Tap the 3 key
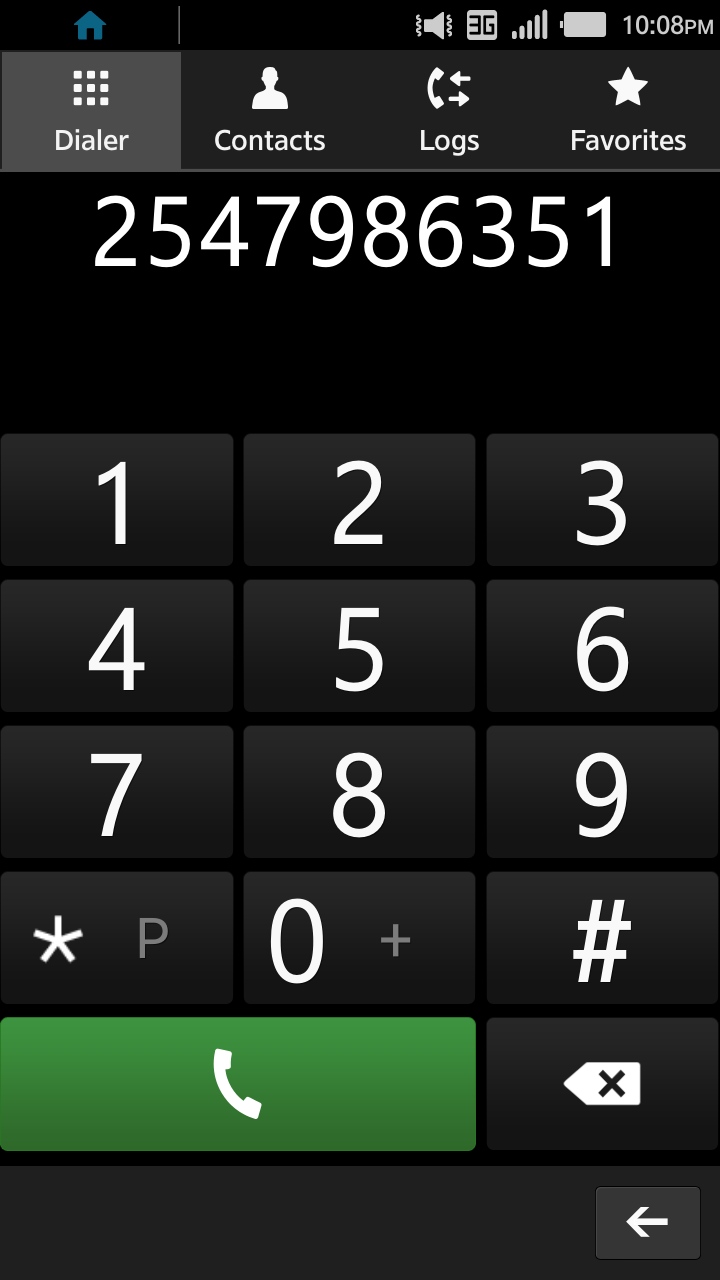 tap(602, 500)
